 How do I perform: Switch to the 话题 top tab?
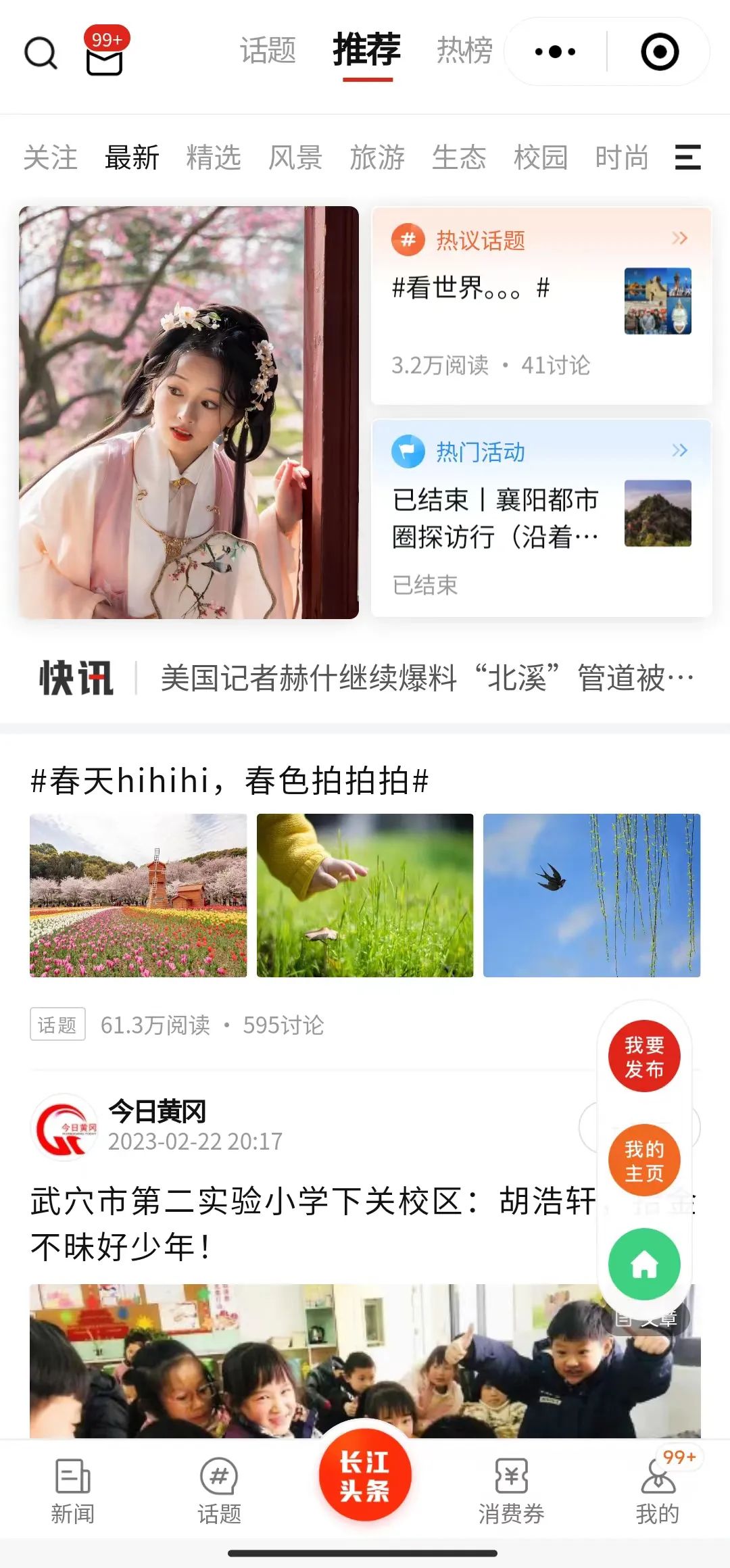[268, 51]
